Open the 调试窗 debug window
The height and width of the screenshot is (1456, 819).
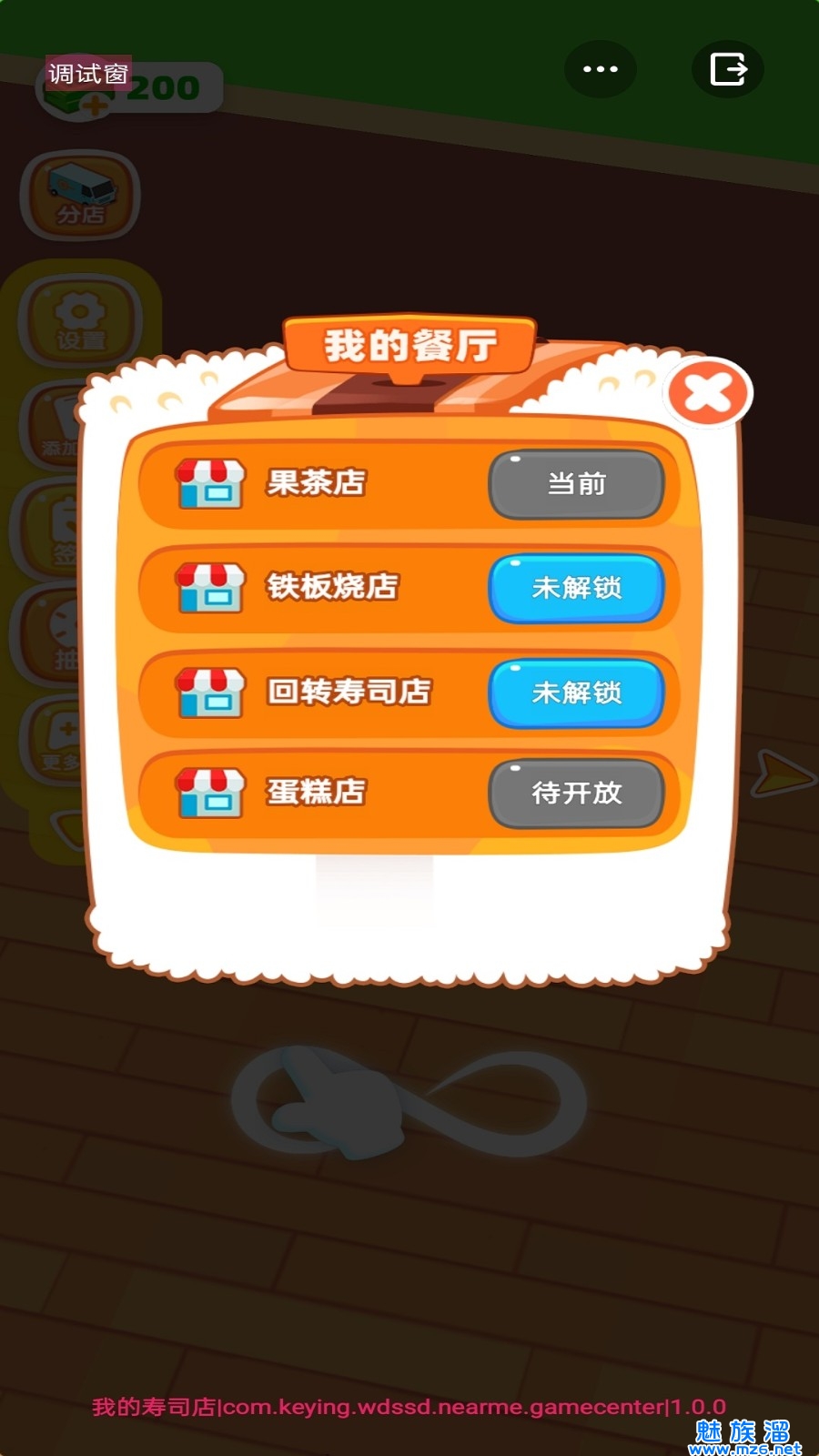88,74
